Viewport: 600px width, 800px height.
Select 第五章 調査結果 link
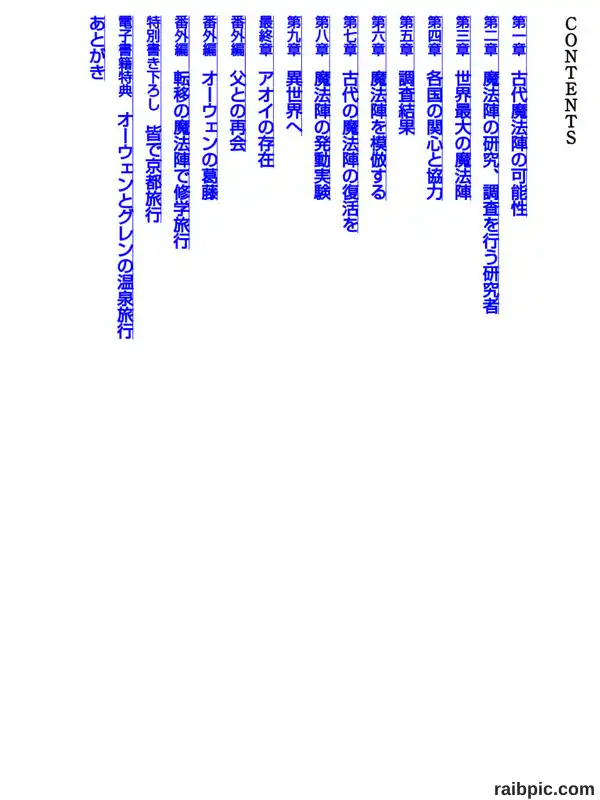tap(407, 75)
